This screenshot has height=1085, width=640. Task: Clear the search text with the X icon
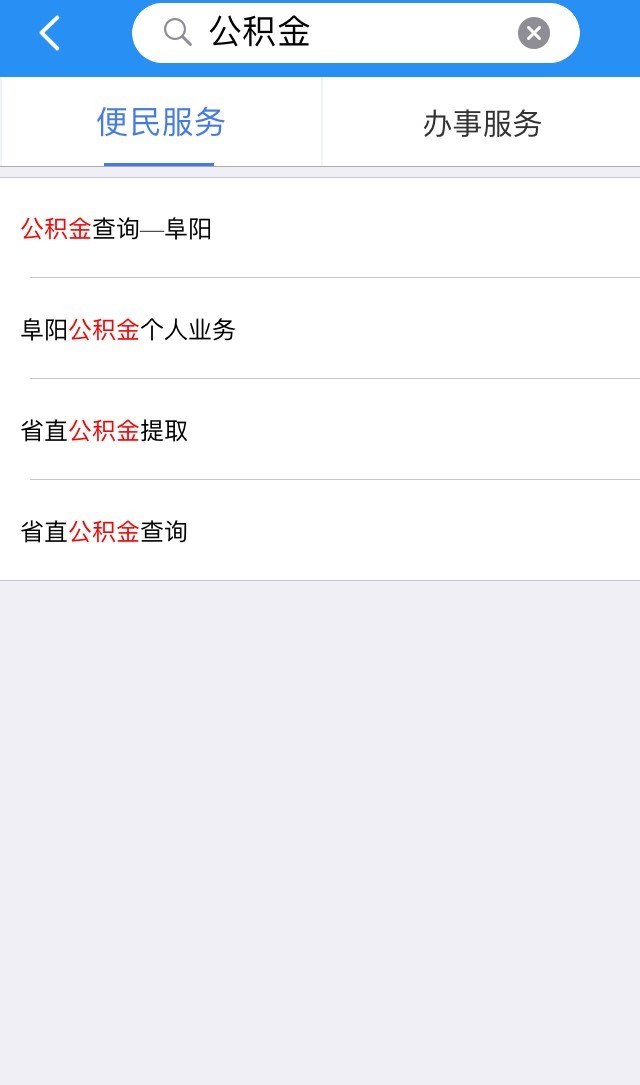click(x=534, y=33)
